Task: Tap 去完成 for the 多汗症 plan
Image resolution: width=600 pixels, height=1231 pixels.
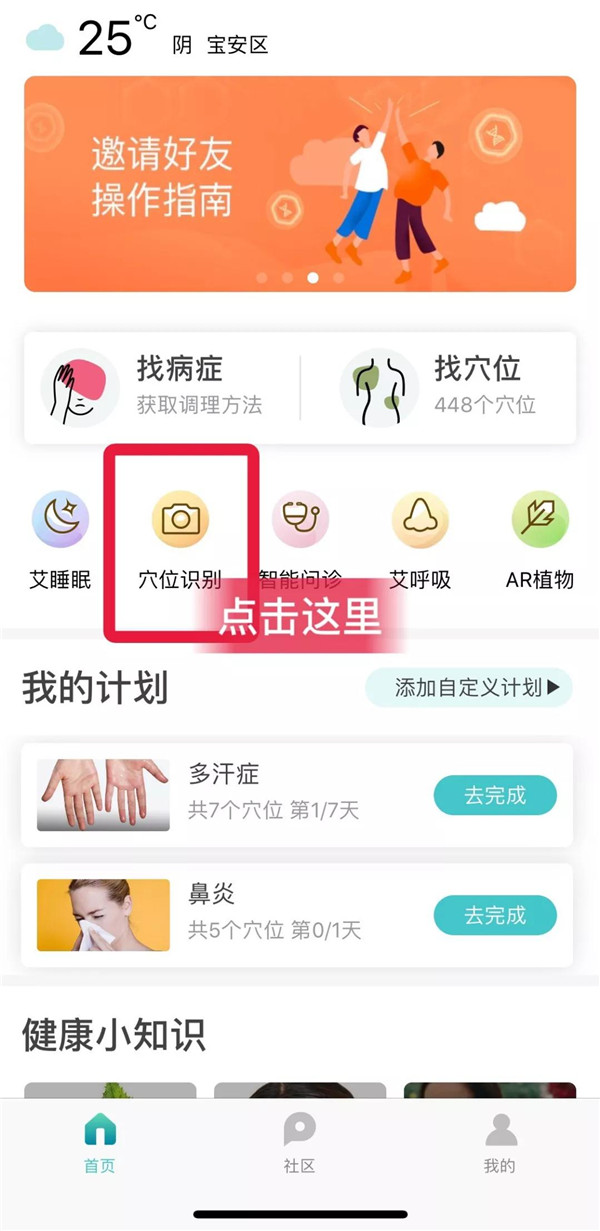Action: click(x=495, y=796)
